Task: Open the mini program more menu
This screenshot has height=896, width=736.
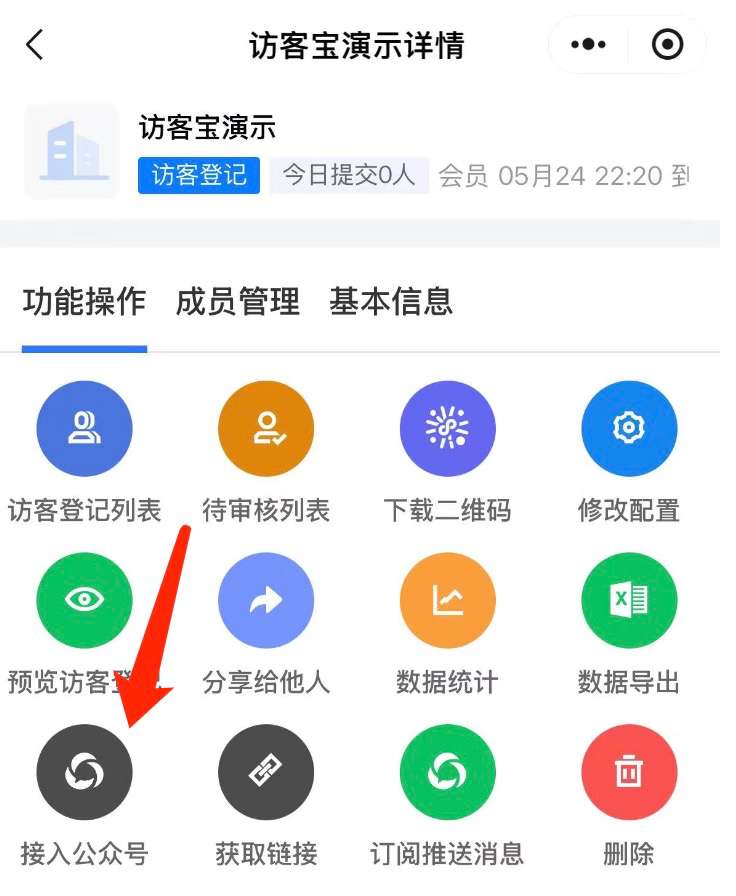Action: pos(588,45)
